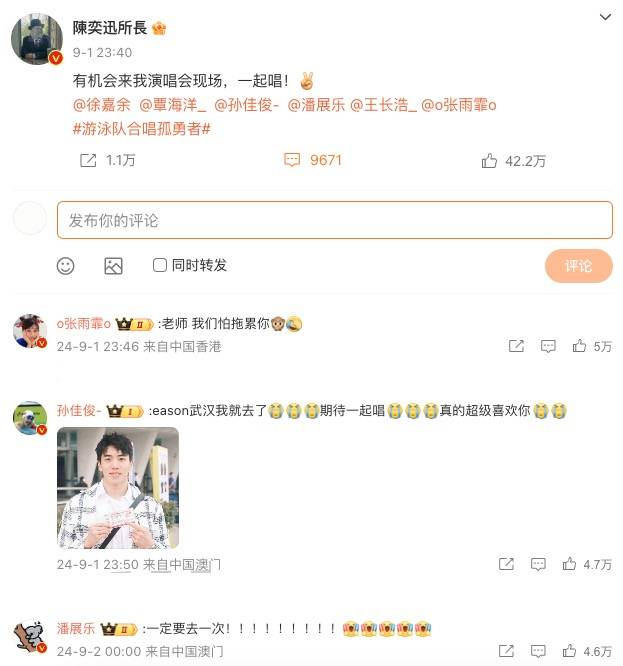Reply to o张雨霏o's comment
Screen dimensions: 623x666
point(548,346)
